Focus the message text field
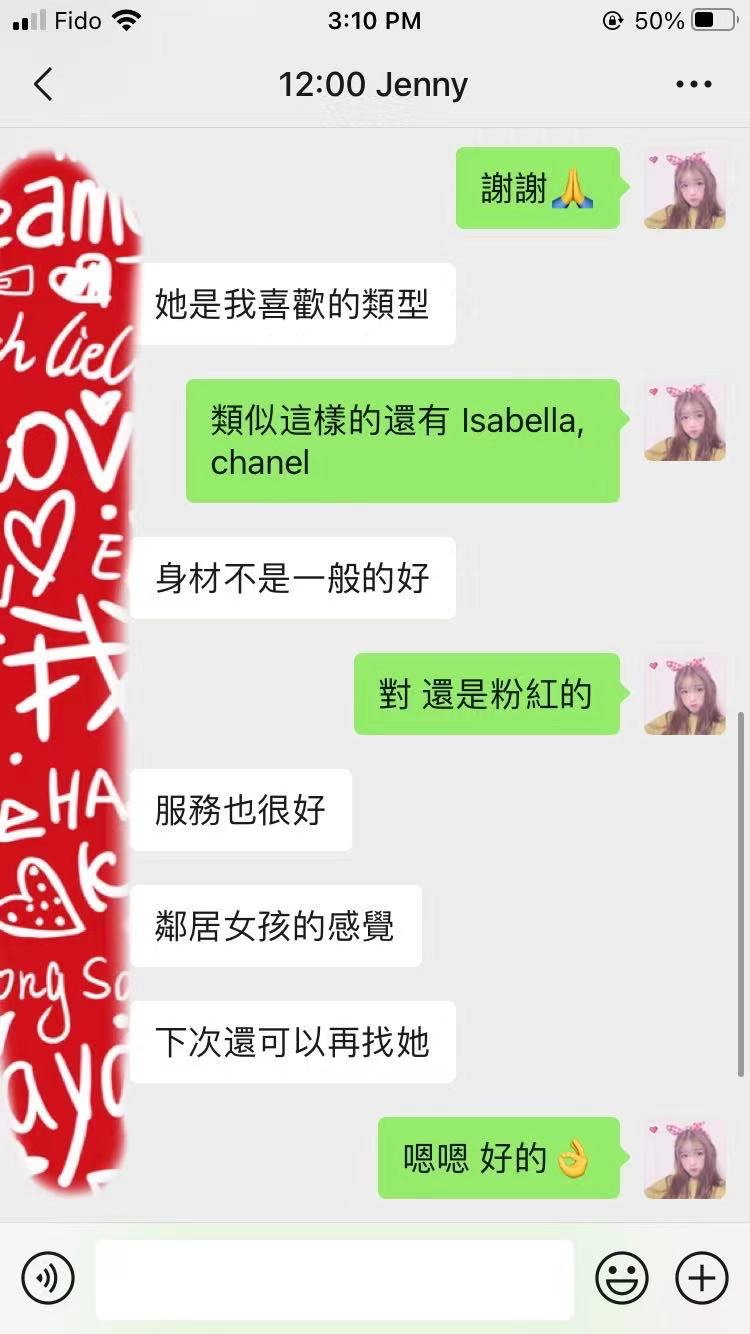Image resolution: width=750 pixels, height=1334 pixels. (335, 1278)
